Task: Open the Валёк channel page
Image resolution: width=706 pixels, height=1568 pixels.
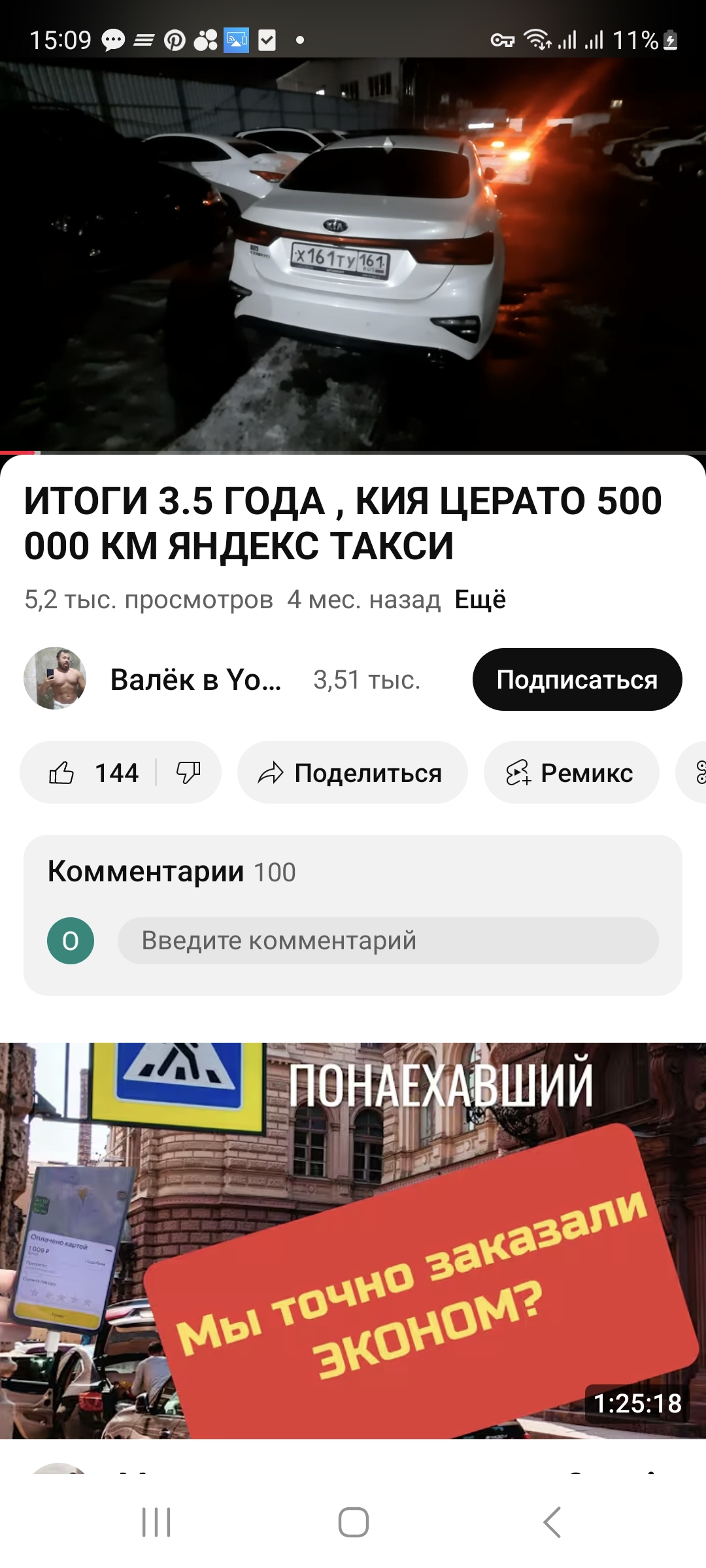Action: 195,679
